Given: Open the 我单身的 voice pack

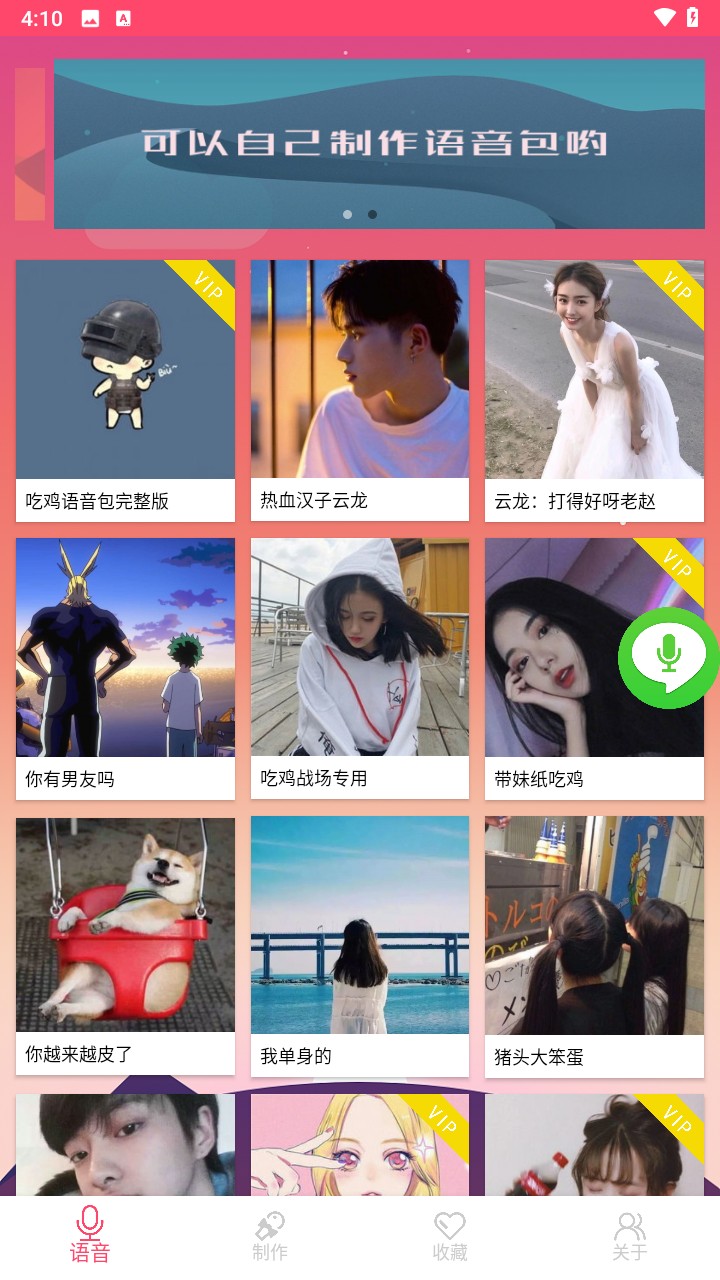Looking at the screenshot, I should (360, 925).
